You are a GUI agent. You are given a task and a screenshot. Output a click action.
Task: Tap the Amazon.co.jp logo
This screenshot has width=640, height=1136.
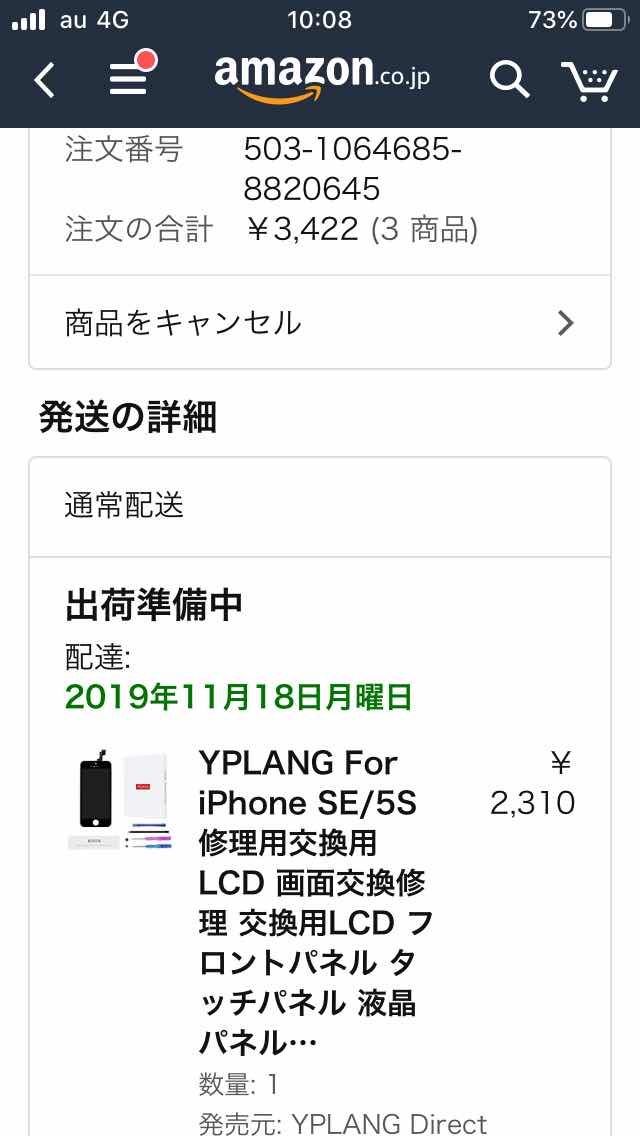point(322,76)
